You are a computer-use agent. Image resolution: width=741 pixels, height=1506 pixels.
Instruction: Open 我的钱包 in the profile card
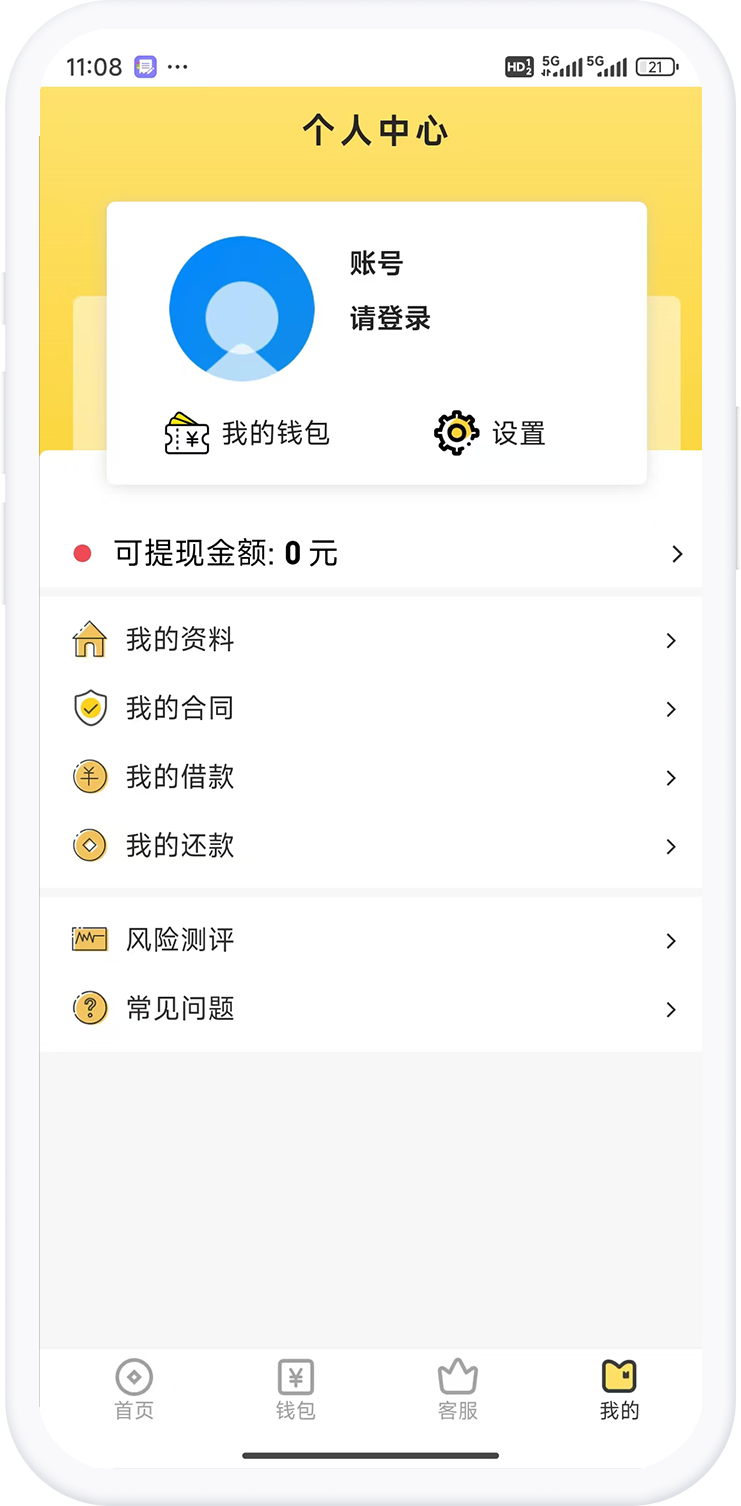pyautogui.click(x=247, y=434)
